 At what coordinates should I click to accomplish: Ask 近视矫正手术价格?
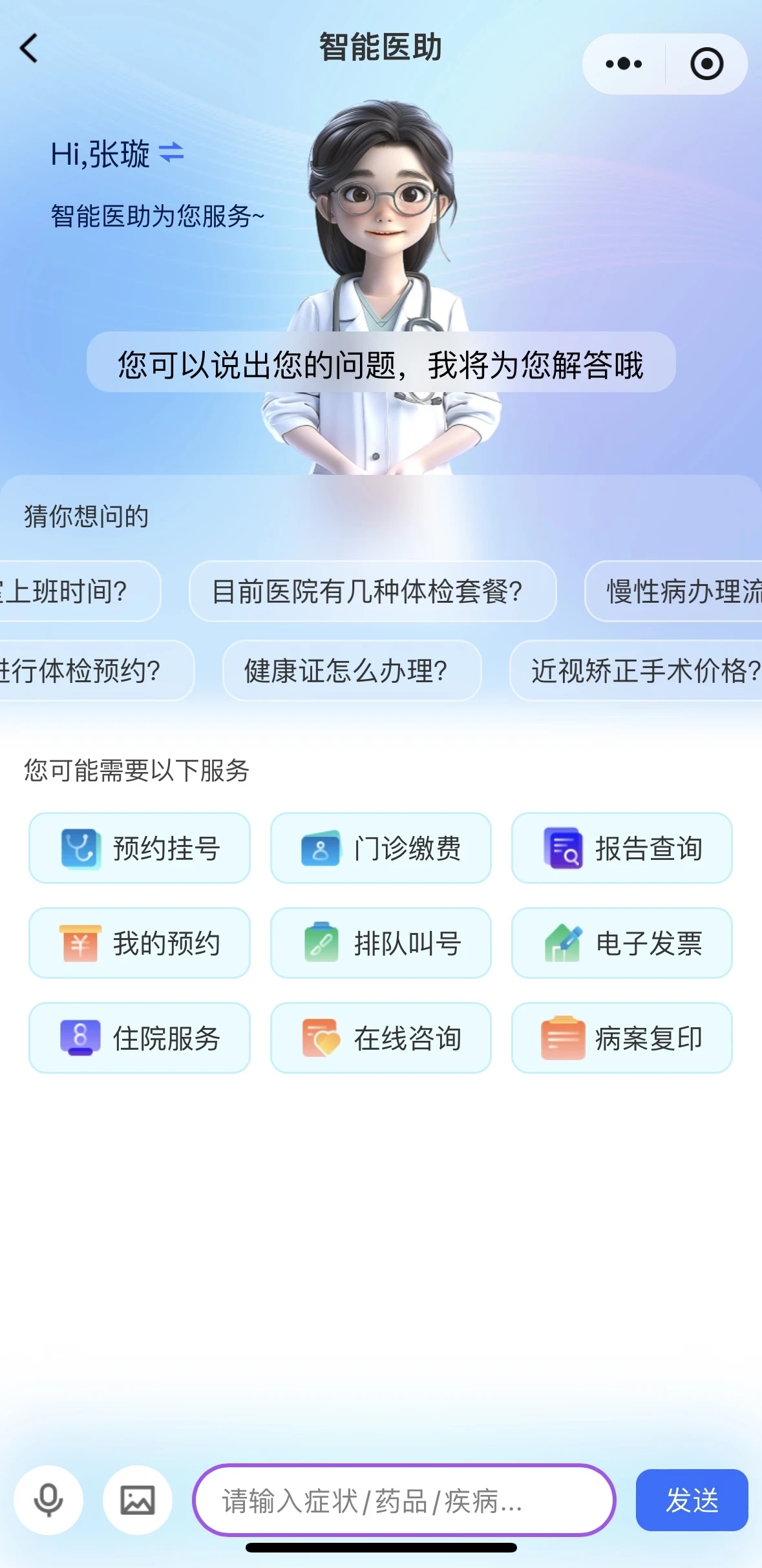tap(640, 671)
